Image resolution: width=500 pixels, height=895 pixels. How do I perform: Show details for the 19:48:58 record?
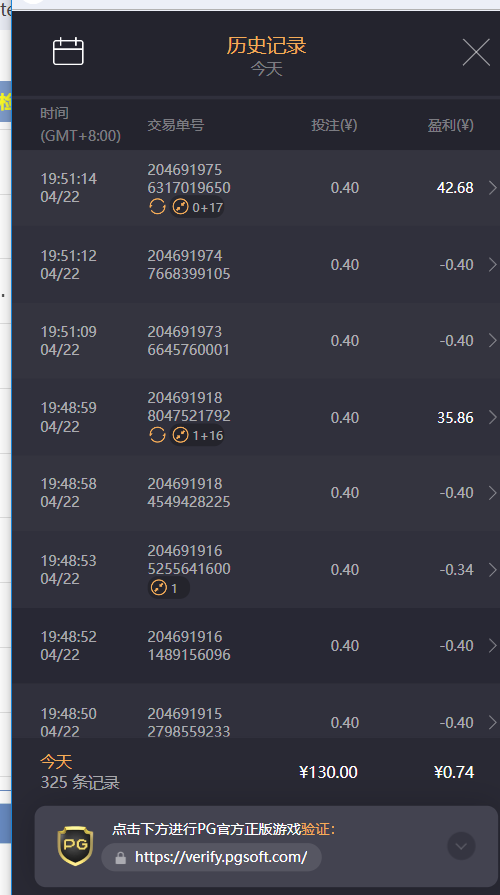(x=256, y=493)
